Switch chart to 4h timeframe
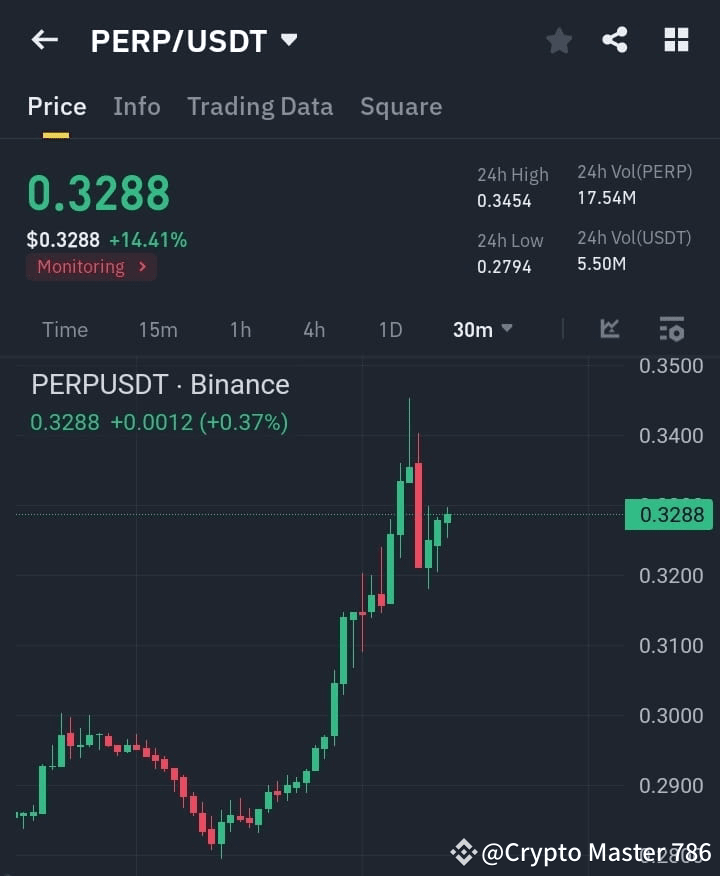 [x=313, y=329]
